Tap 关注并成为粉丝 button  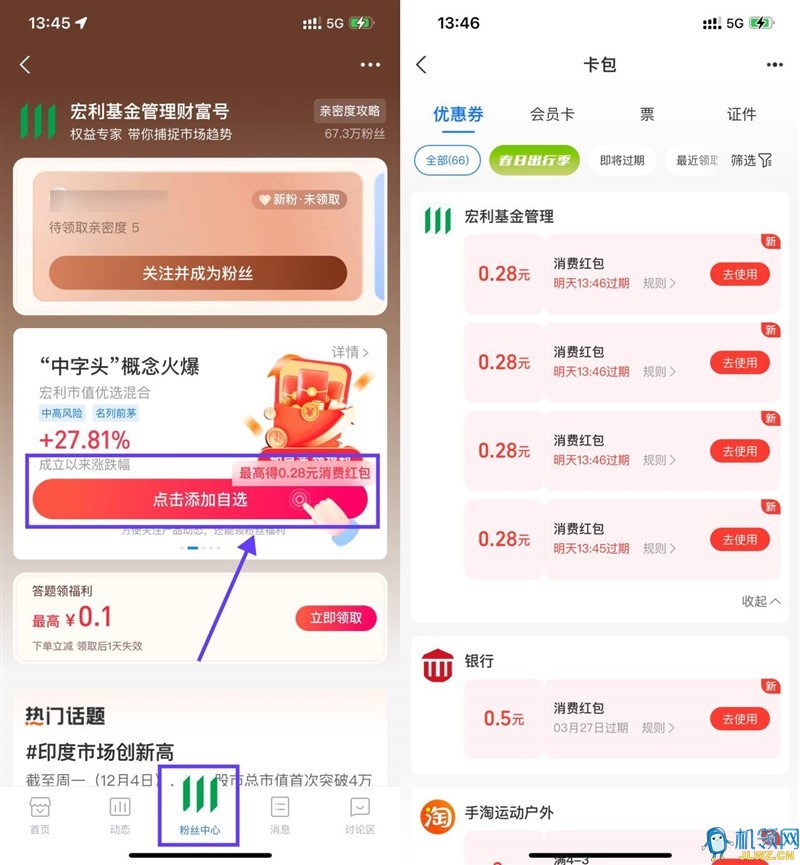[198, 273]
